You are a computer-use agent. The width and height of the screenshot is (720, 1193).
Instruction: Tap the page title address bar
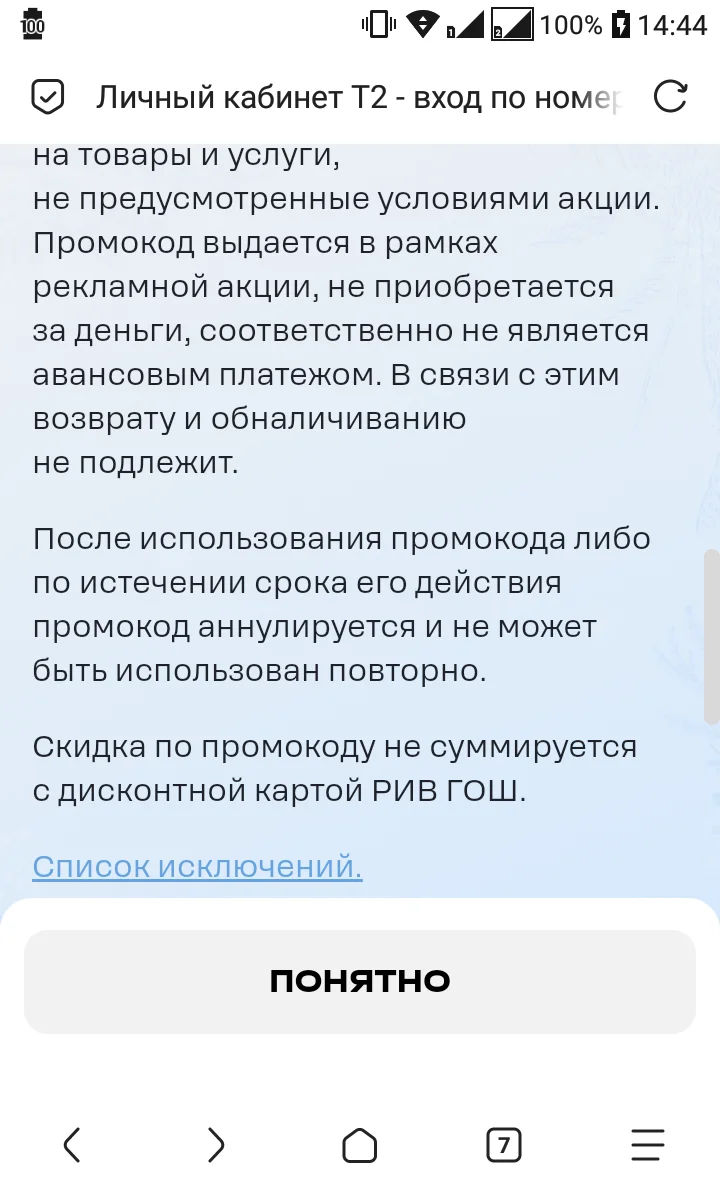(359, 97)
